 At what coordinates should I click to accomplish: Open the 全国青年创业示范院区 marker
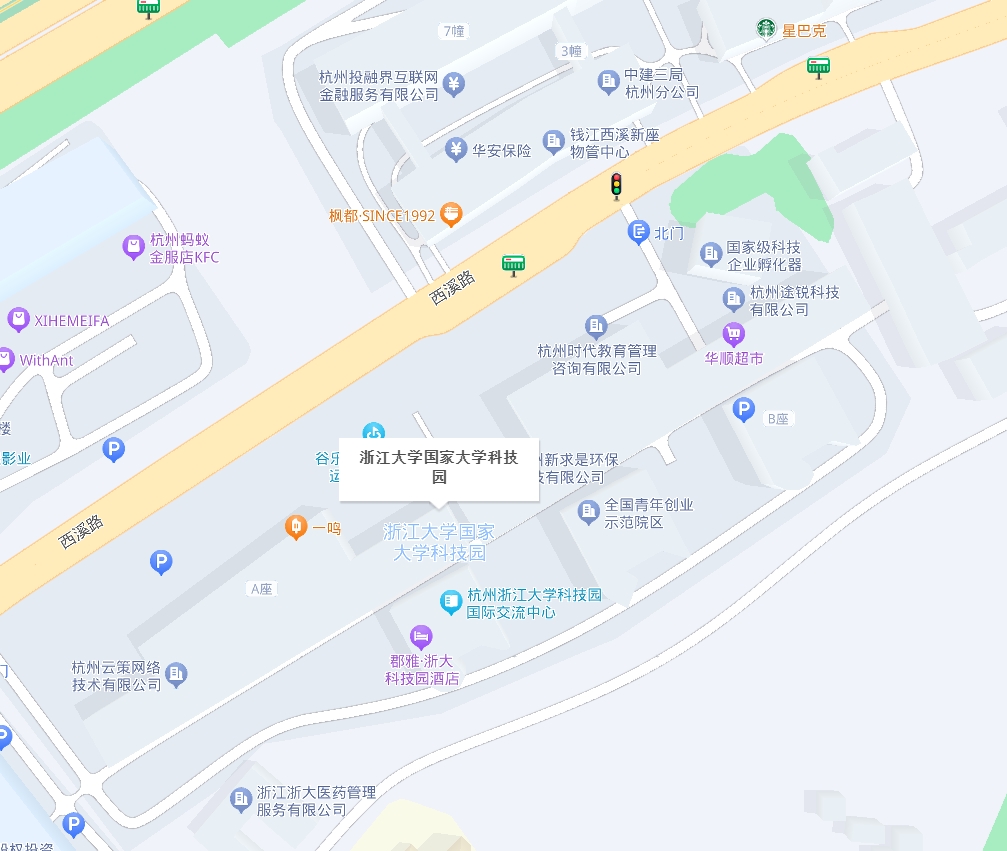590,512
